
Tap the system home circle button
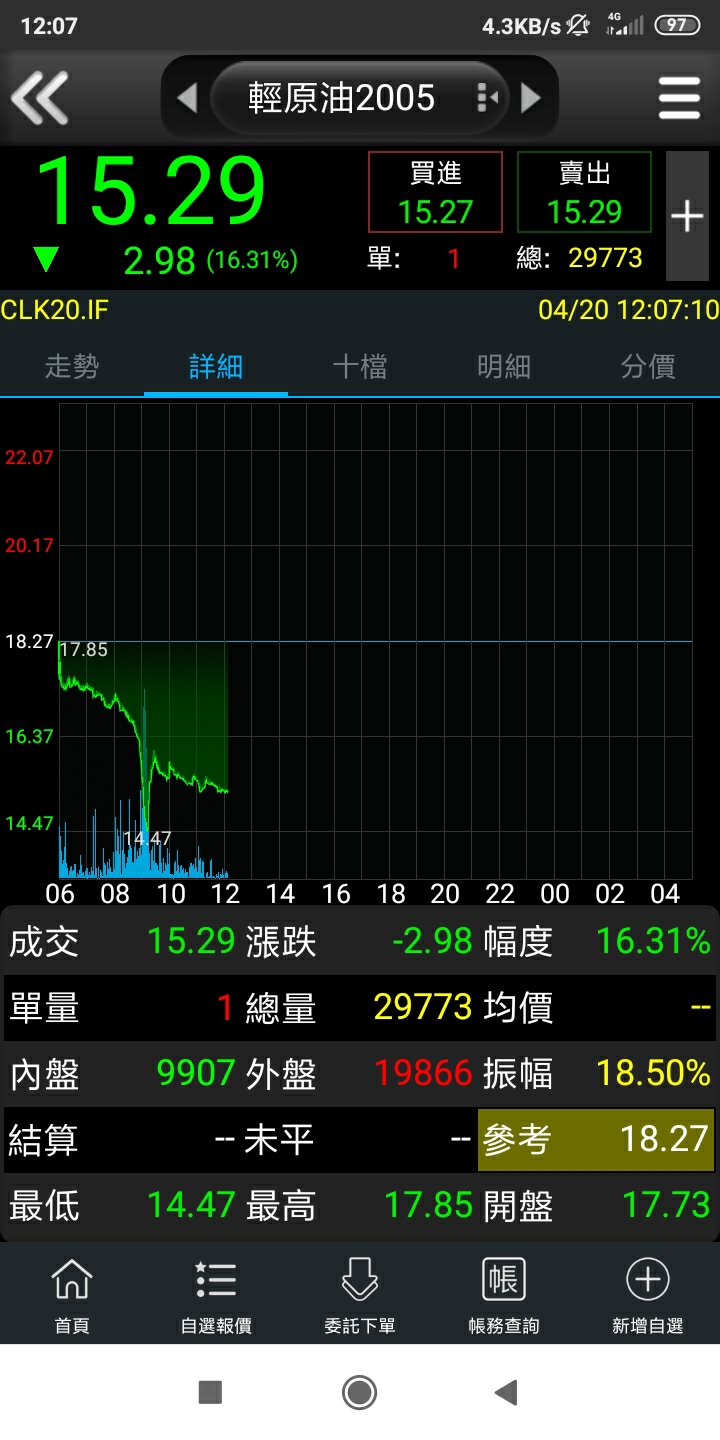(359, 1392)
